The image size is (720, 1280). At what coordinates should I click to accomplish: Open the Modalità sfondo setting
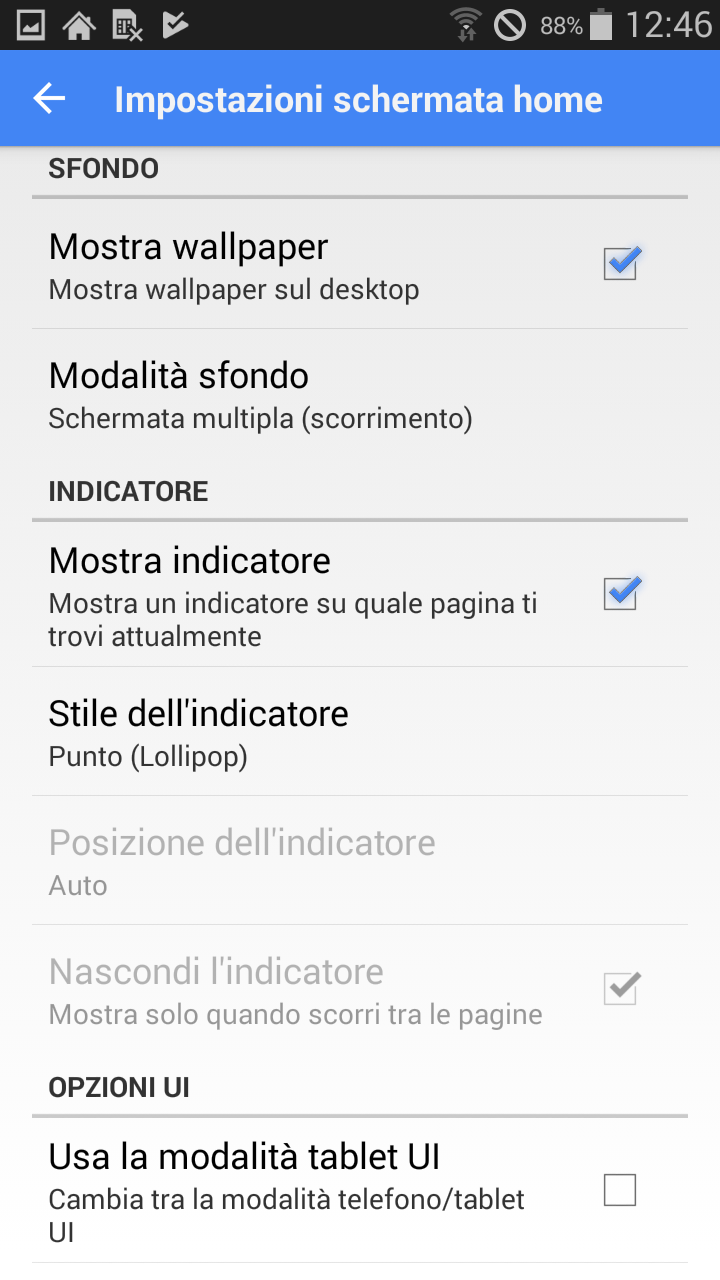[360, 394]
